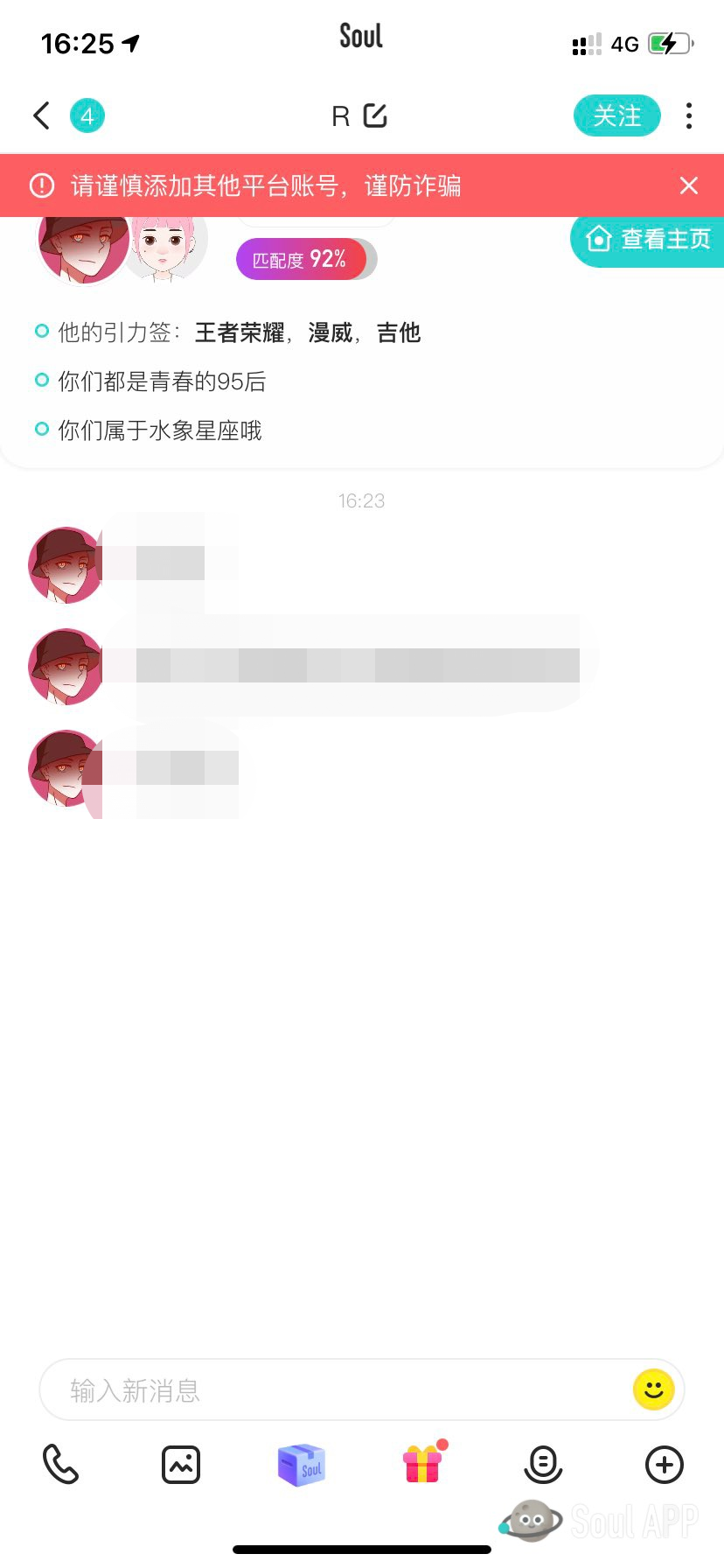
Task: Dismiss the red scam warning banner
Action: tap(689, 185)
